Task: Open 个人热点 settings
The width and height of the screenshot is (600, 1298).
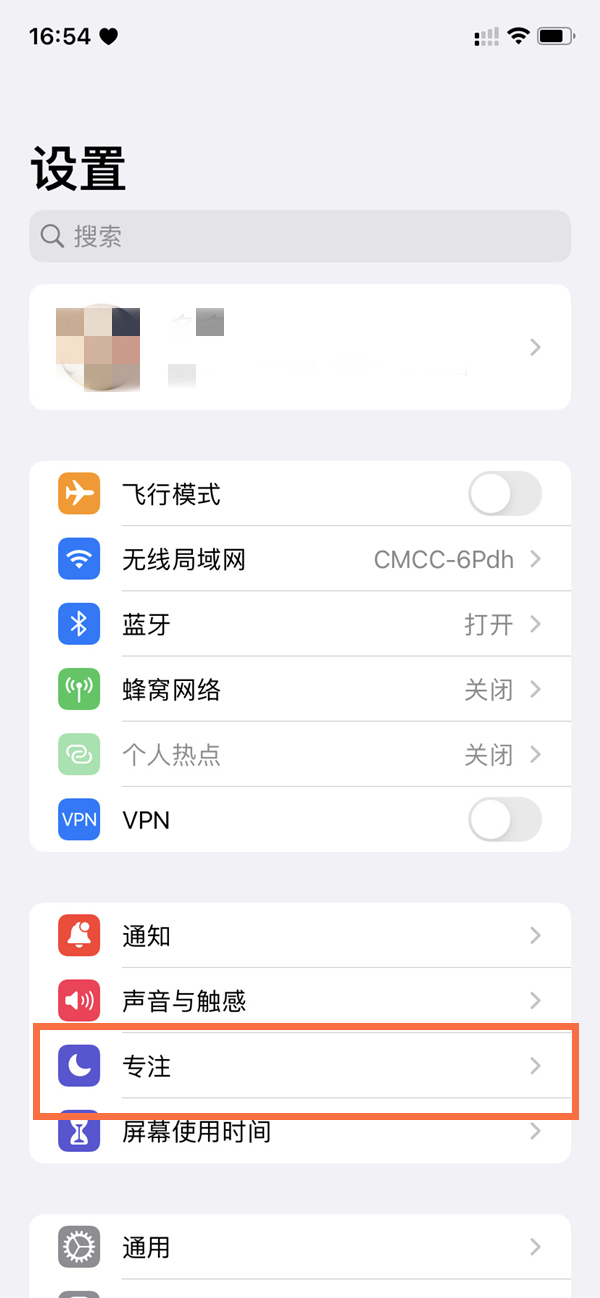Action: (x=300, y=754)
